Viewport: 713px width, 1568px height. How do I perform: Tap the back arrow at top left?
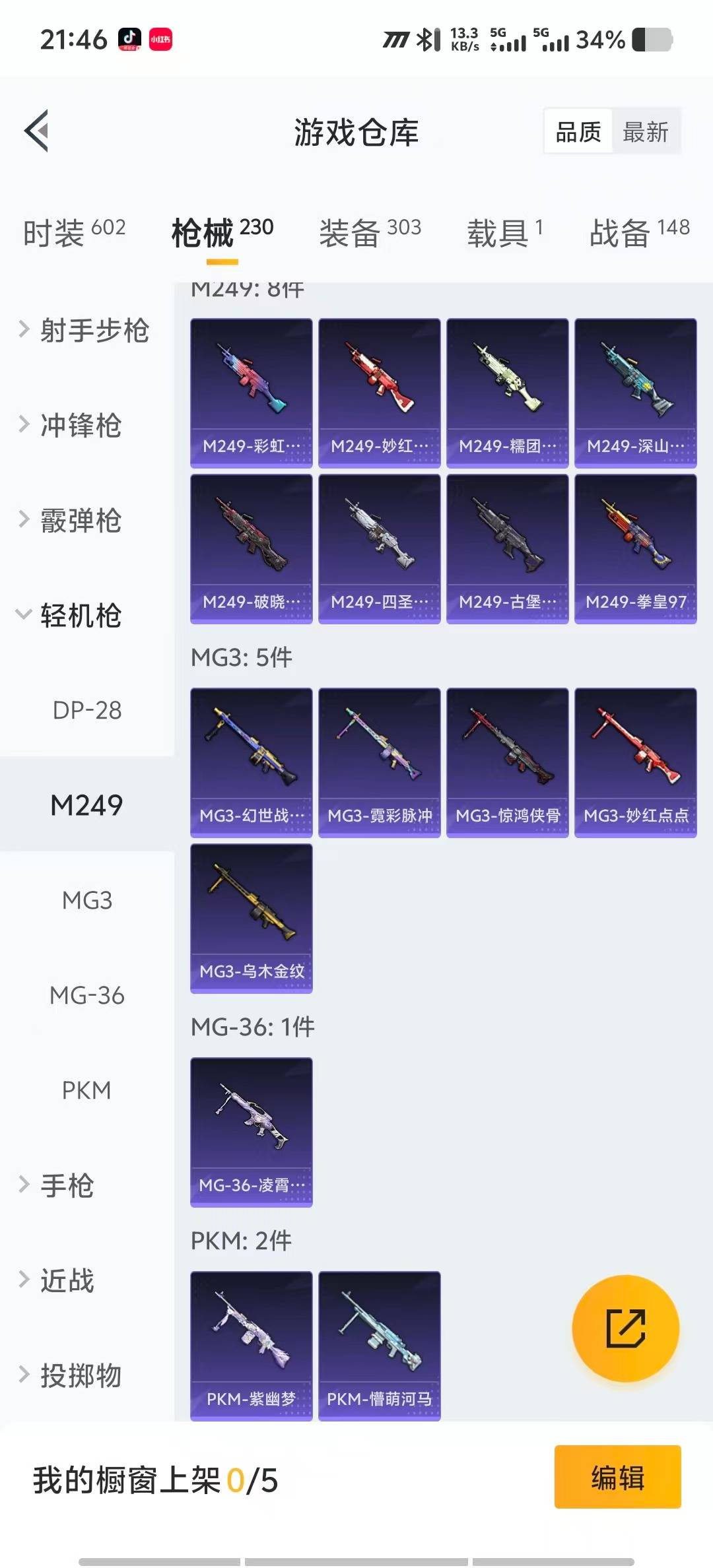coord(38,130)
